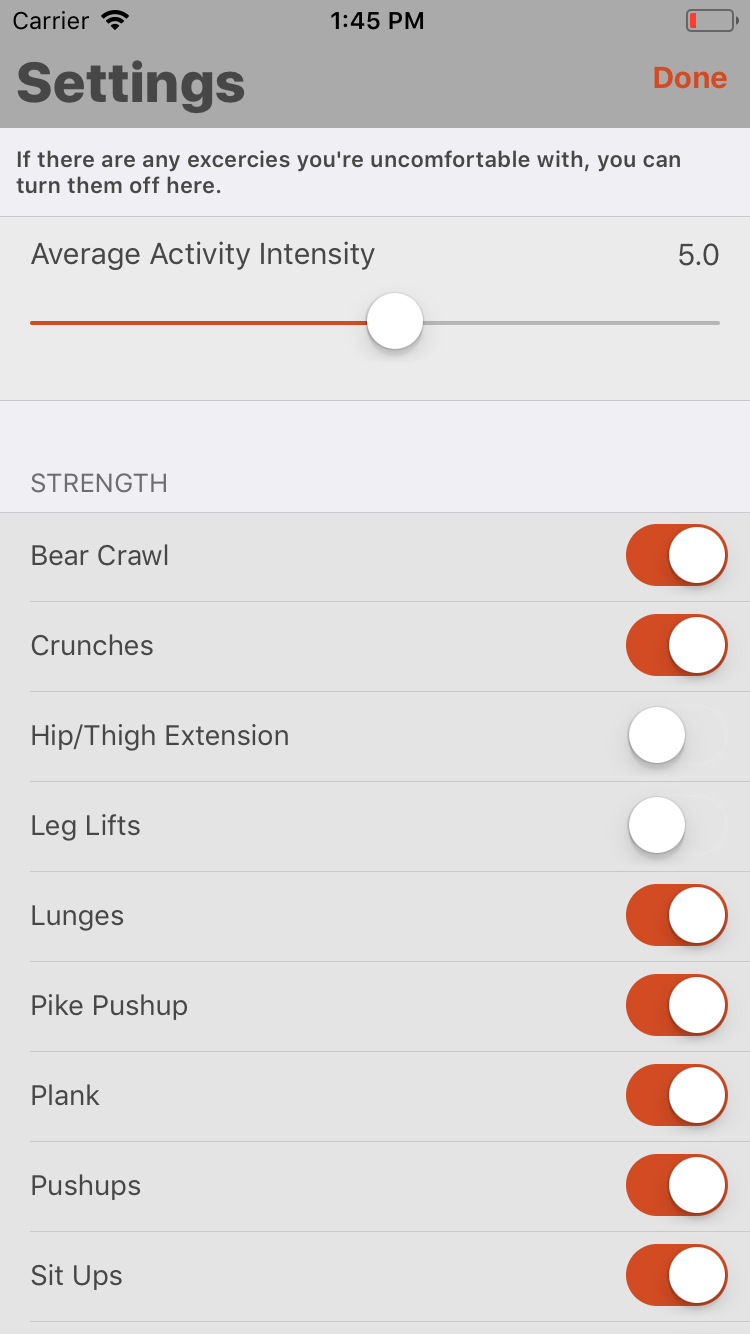
Task: Turn off the Bear Crawl switch
Action: pyautogui.click(x=677, y=555)
